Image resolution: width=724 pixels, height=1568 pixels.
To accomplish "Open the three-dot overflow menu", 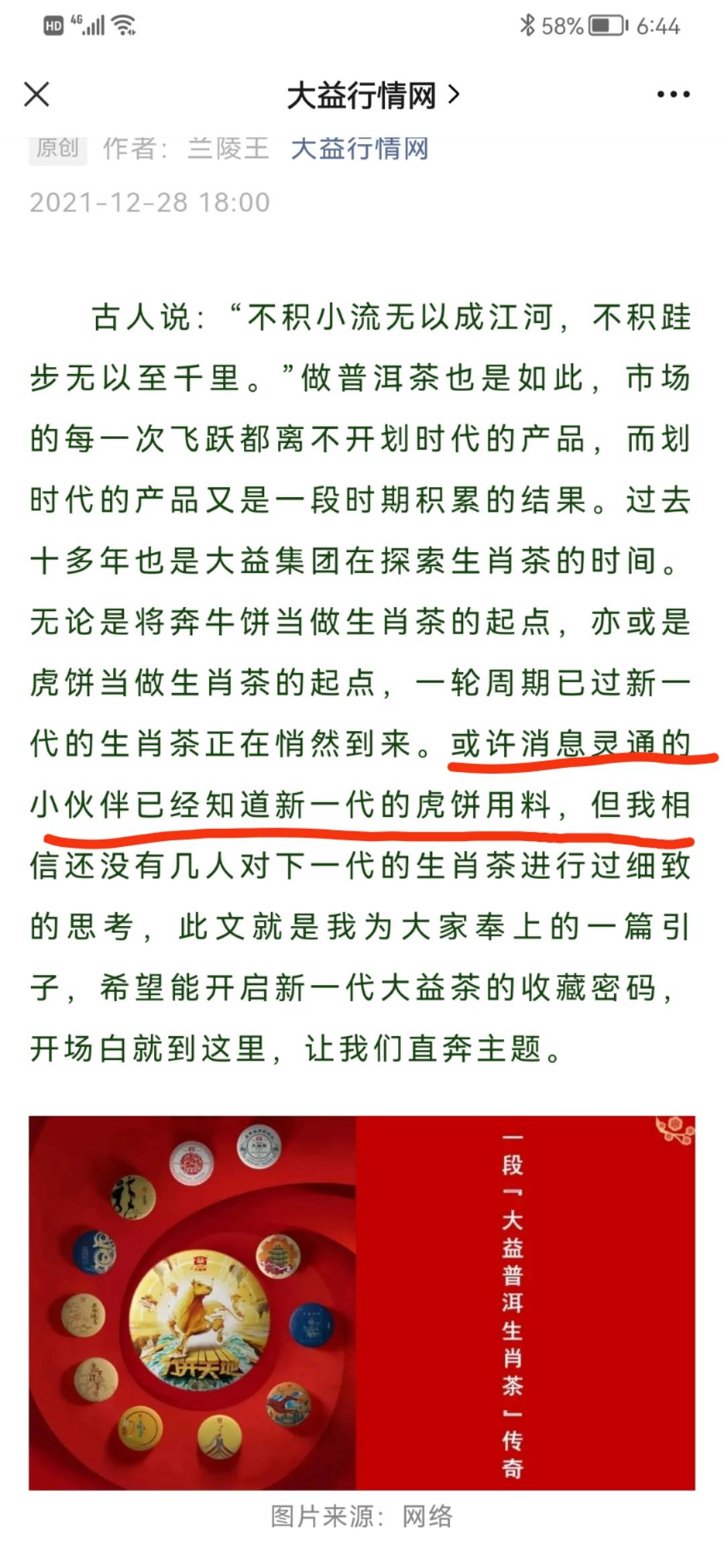I will click(x=673, y=94).
